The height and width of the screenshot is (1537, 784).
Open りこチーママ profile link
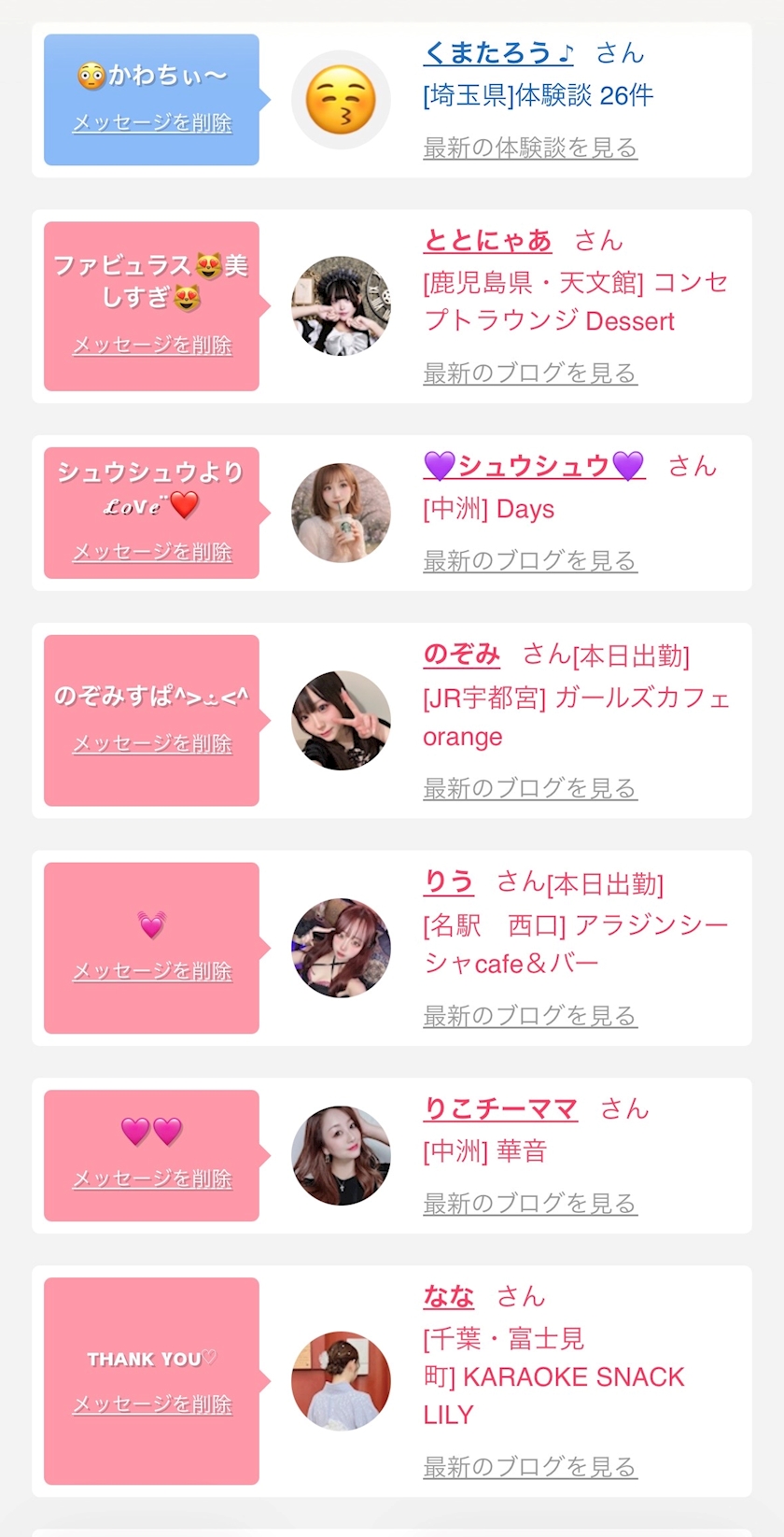point(500,1109)
